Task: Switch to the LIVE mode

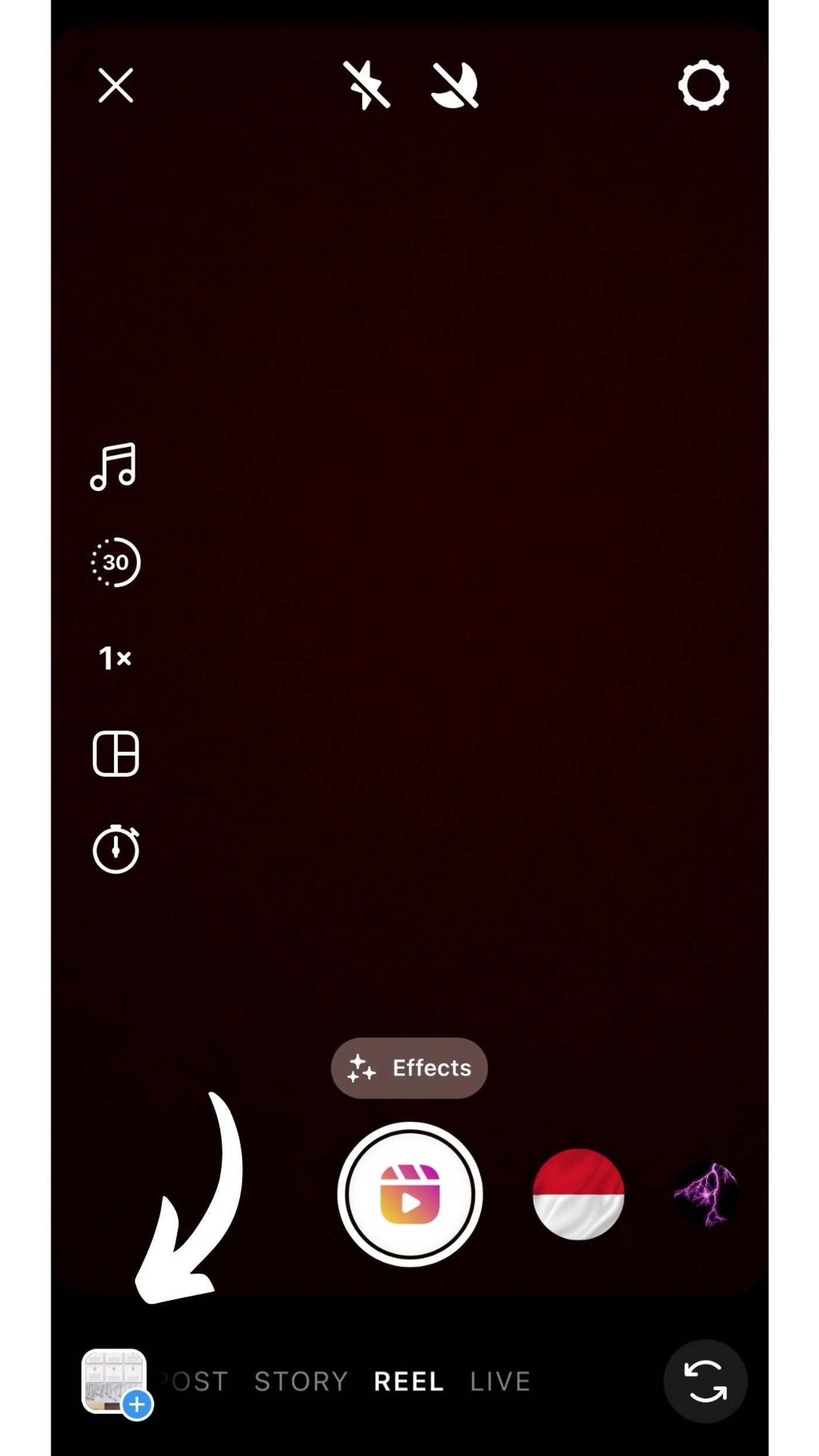Action: pos(500,1382)
